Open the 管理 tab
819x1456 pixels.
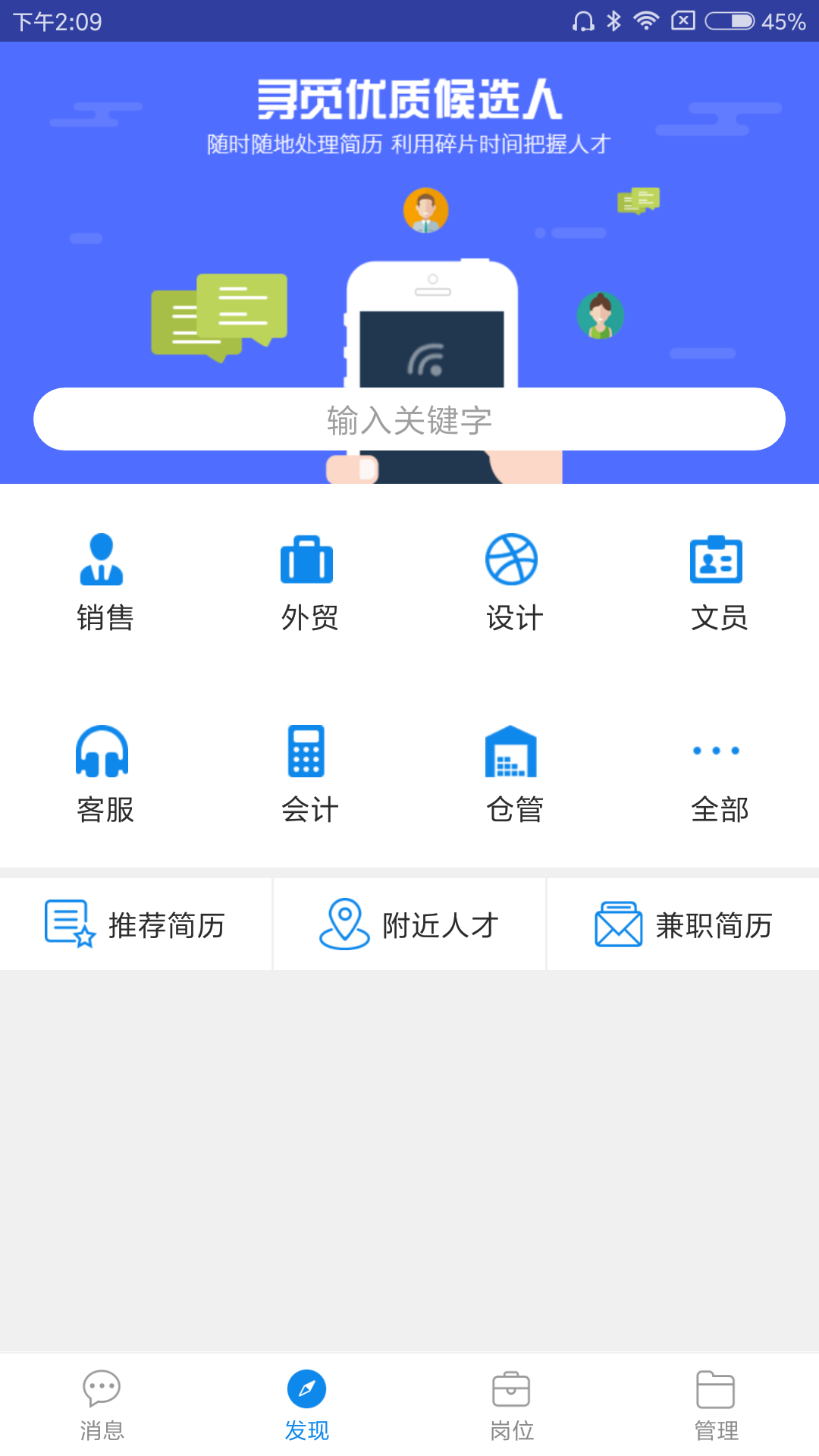(x=717, y=1404)
